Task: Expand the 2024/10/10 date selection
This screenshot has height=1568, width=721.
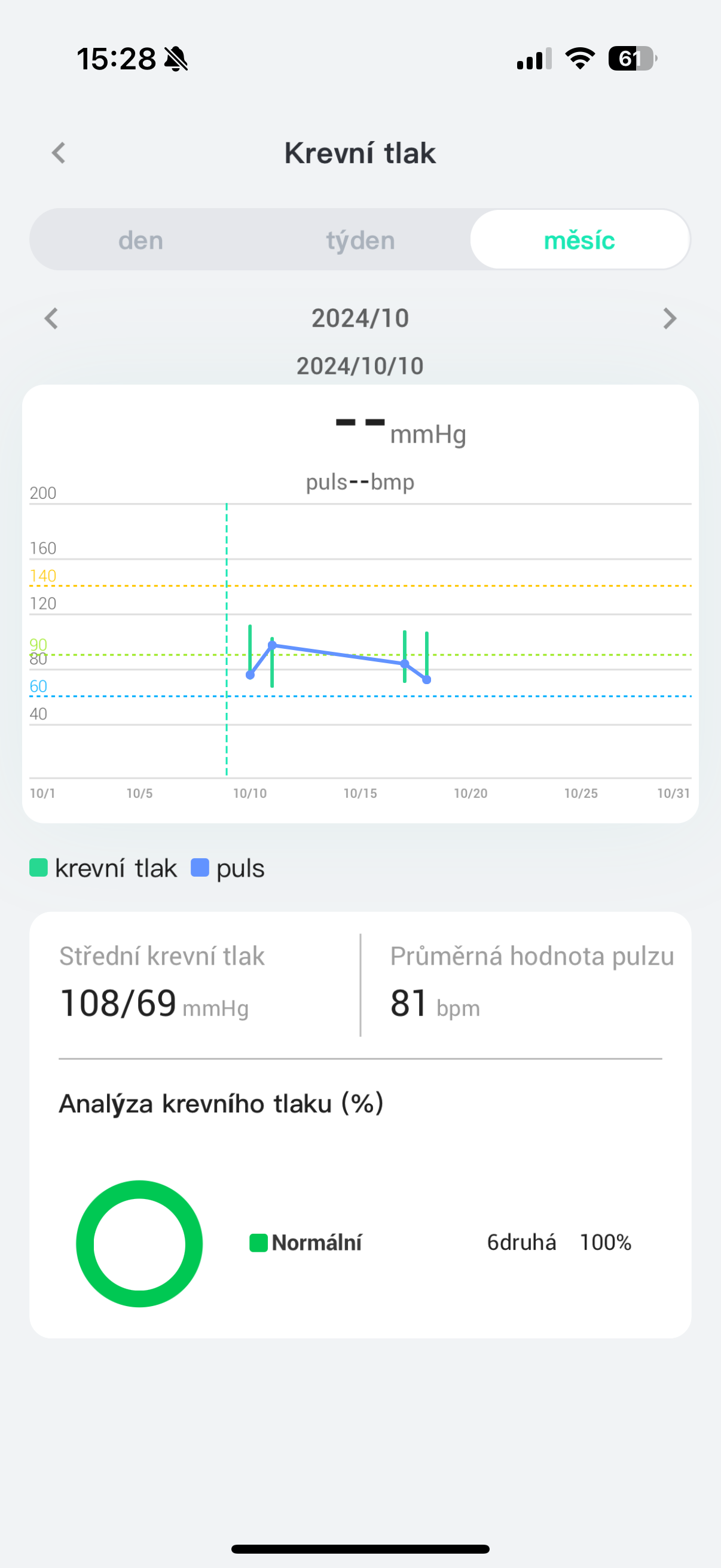Action: (360, 365)
